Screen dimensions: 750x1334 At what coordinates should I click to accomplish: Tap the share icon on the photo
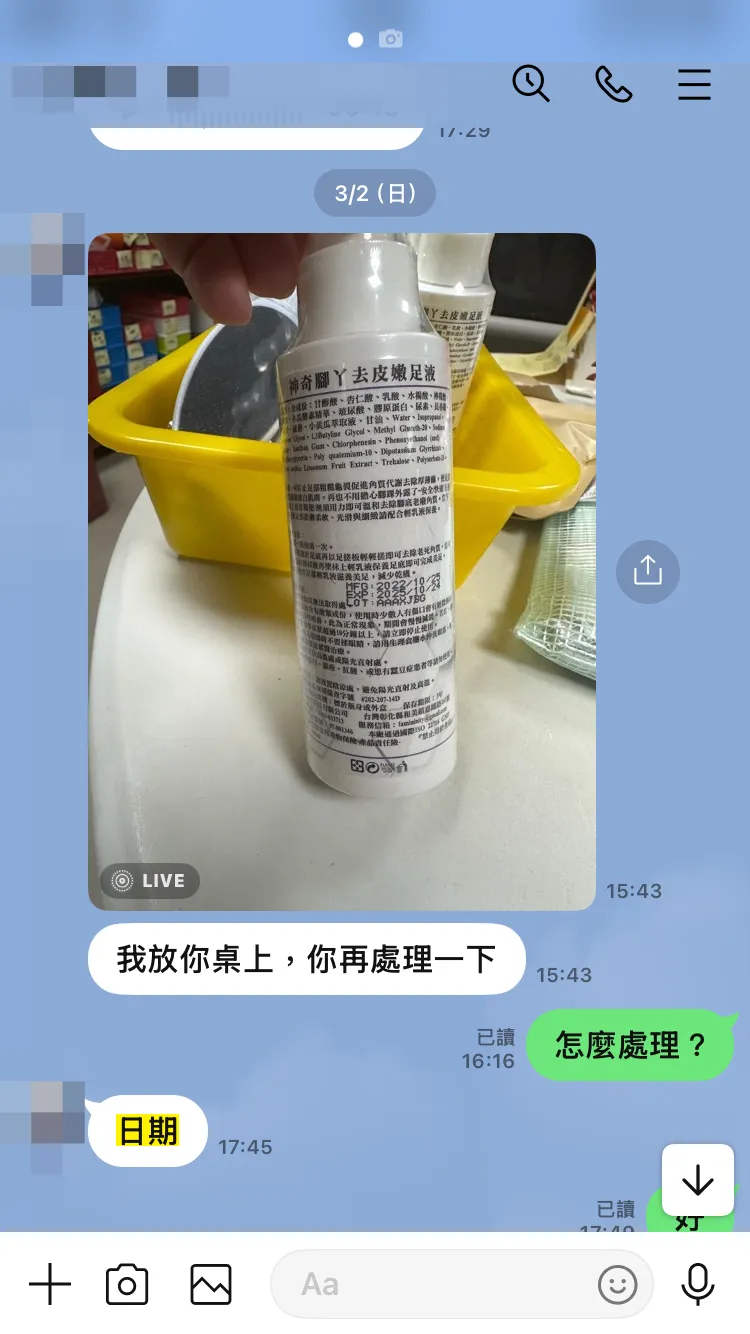(647, 570)
